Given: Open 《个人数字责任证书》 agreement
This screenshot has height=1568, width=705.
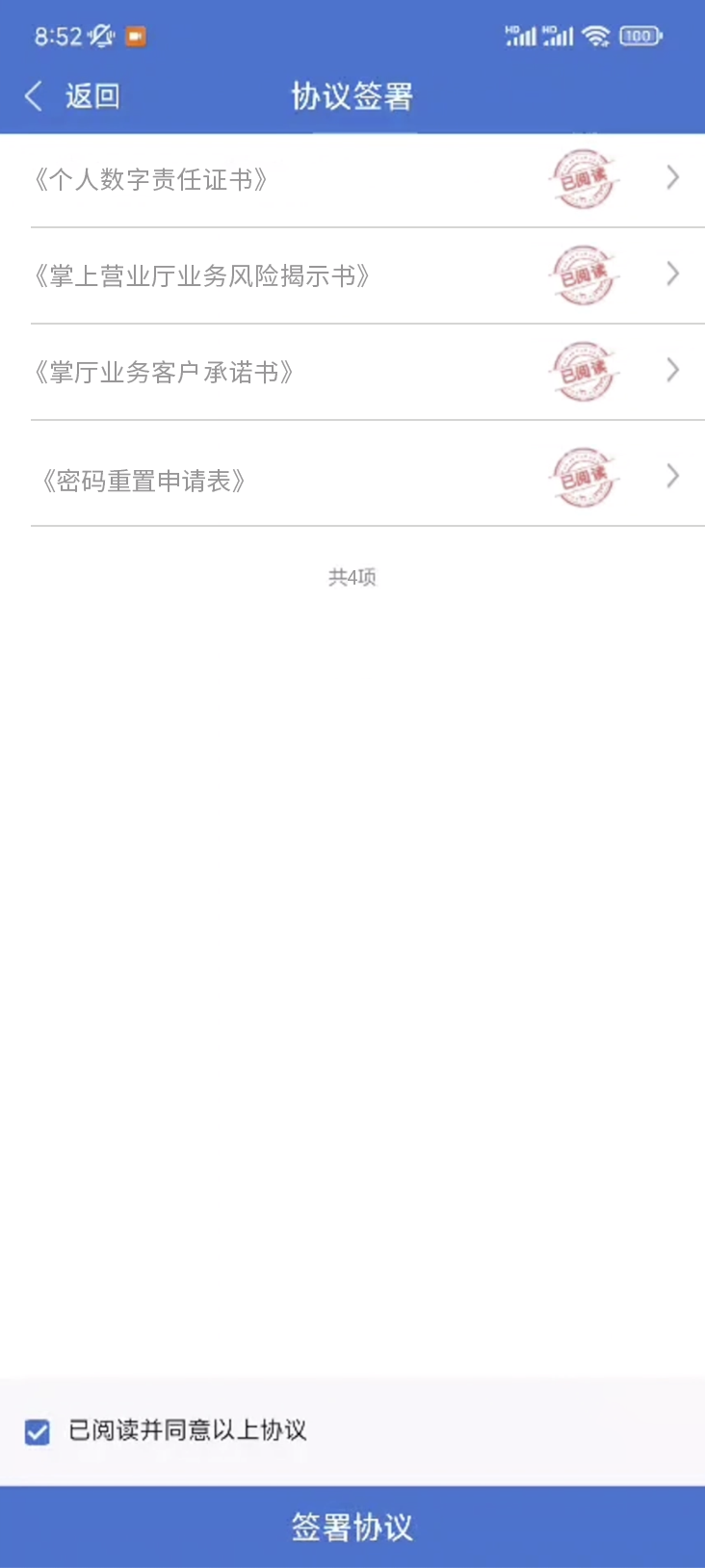Looking at the screenshot, I should click(151, 180).
